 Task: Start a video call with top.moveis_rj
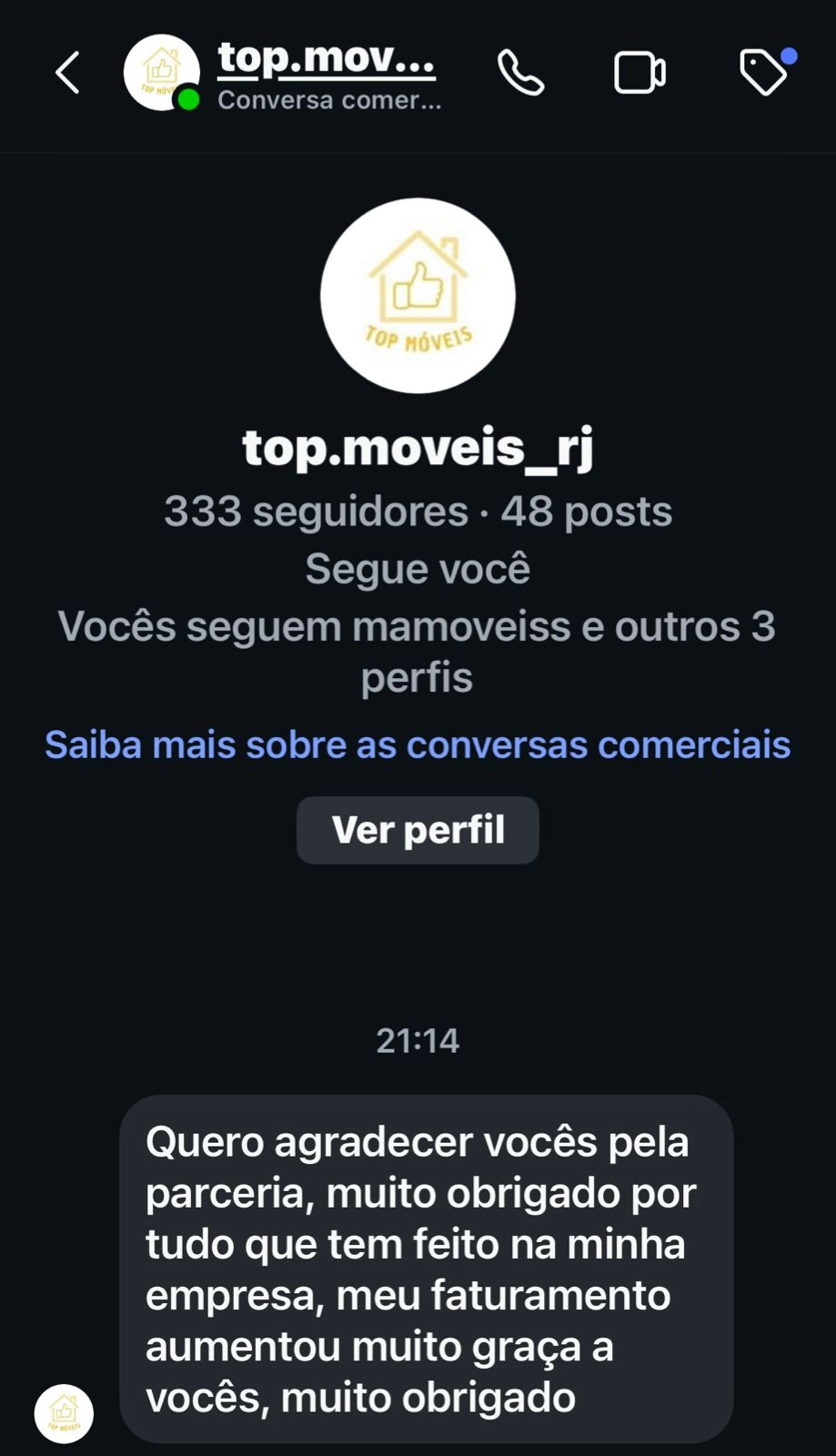click(640, 73)
